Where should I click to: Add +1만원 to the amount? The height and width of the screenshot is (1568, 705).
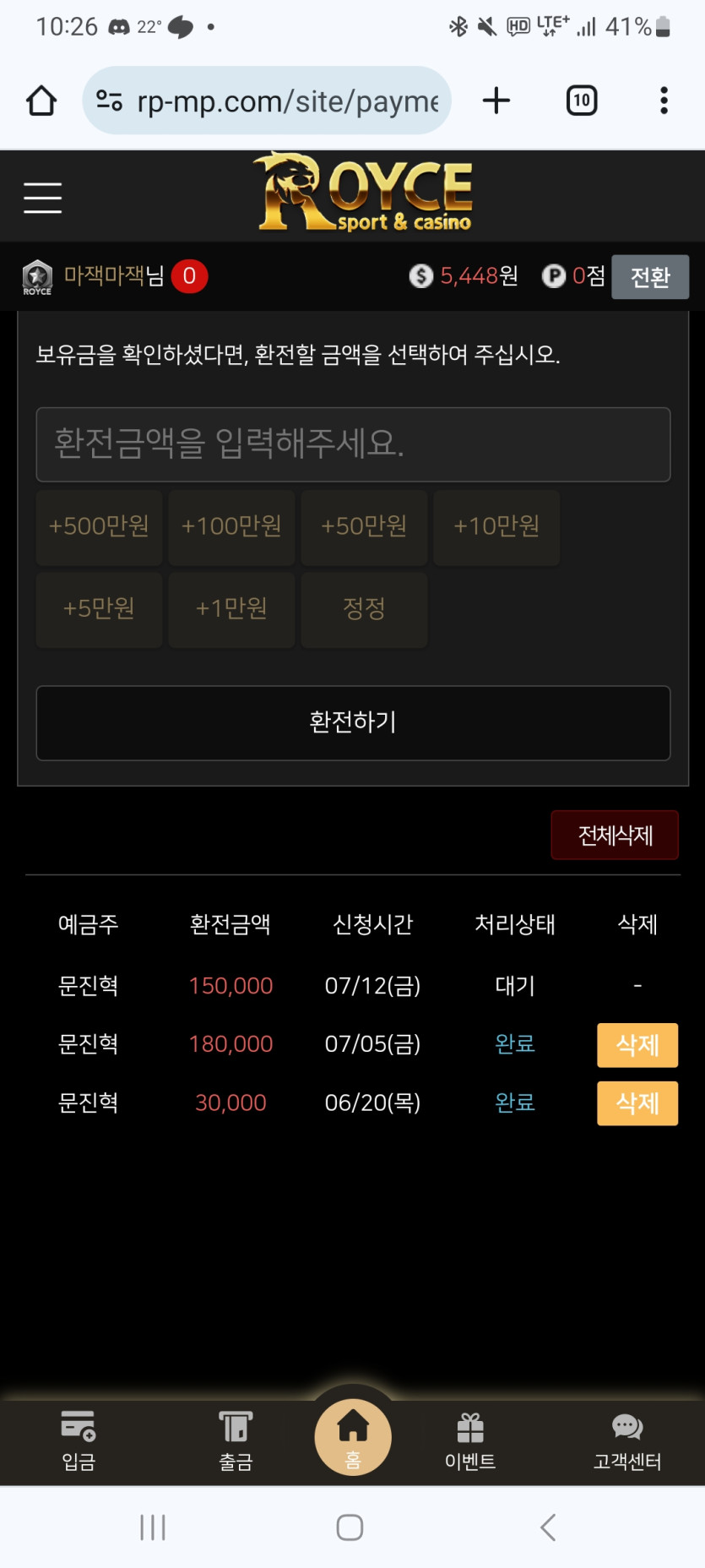[231, 609]
